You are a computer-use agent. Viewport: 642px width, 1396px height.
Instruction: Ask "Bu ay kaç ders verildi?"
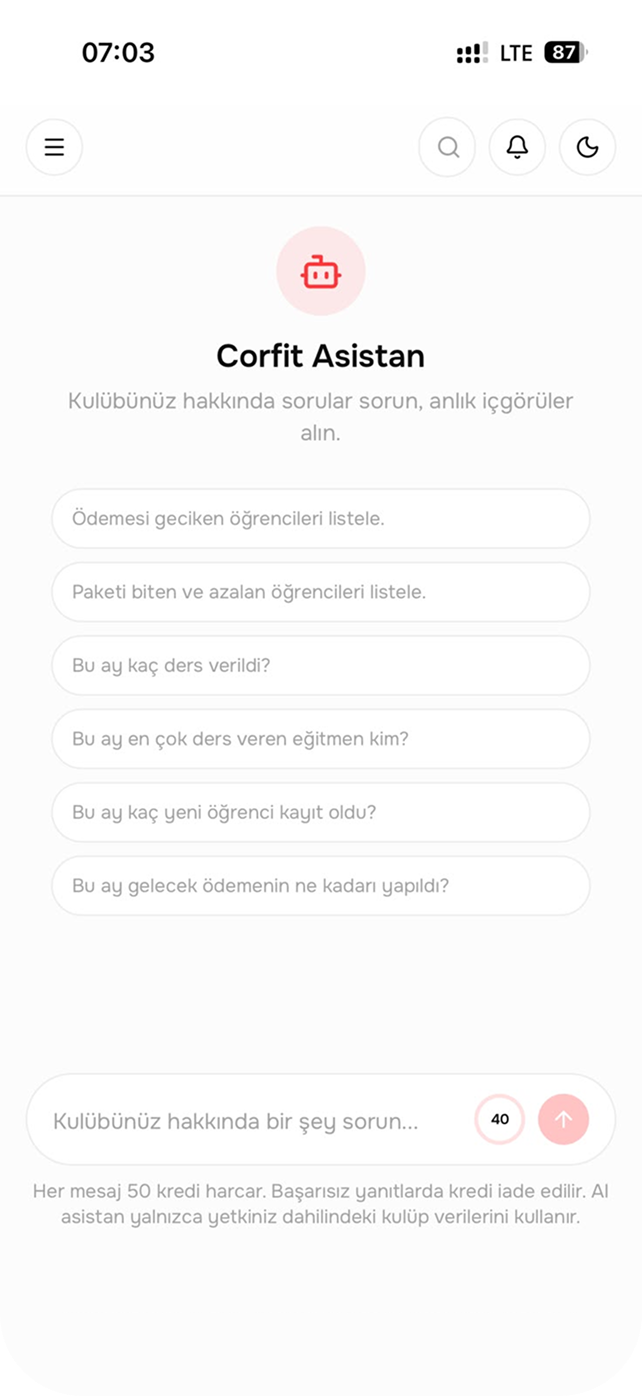321,665
